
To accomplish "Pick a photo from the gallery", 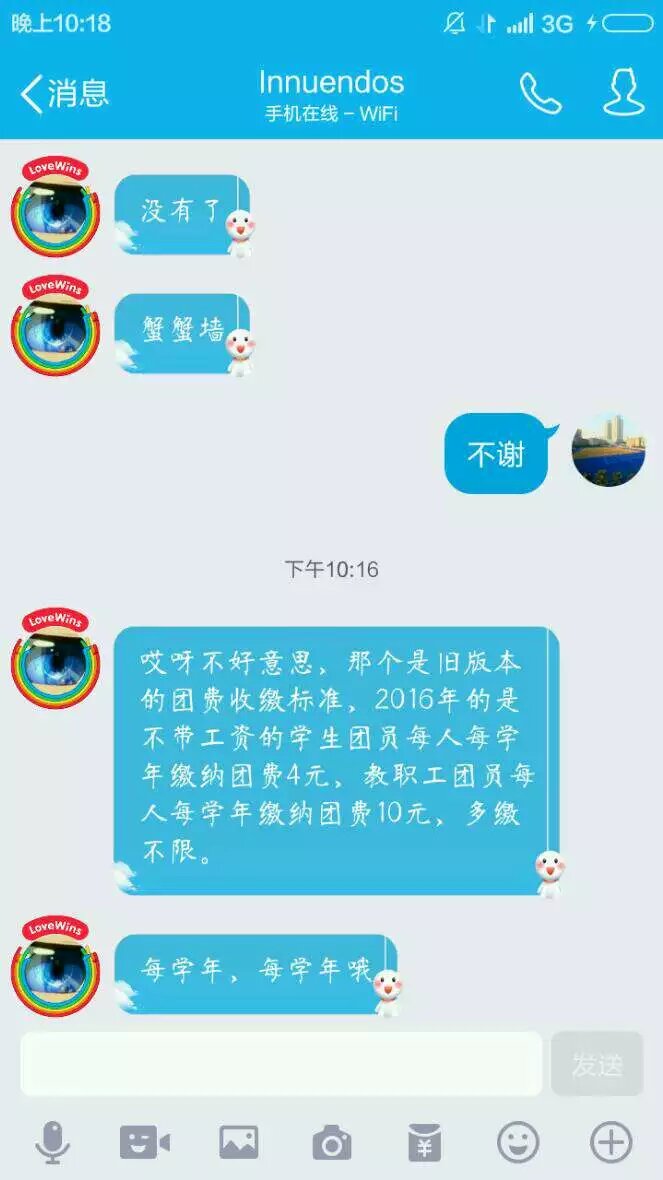I will [x=239, y=1142].
